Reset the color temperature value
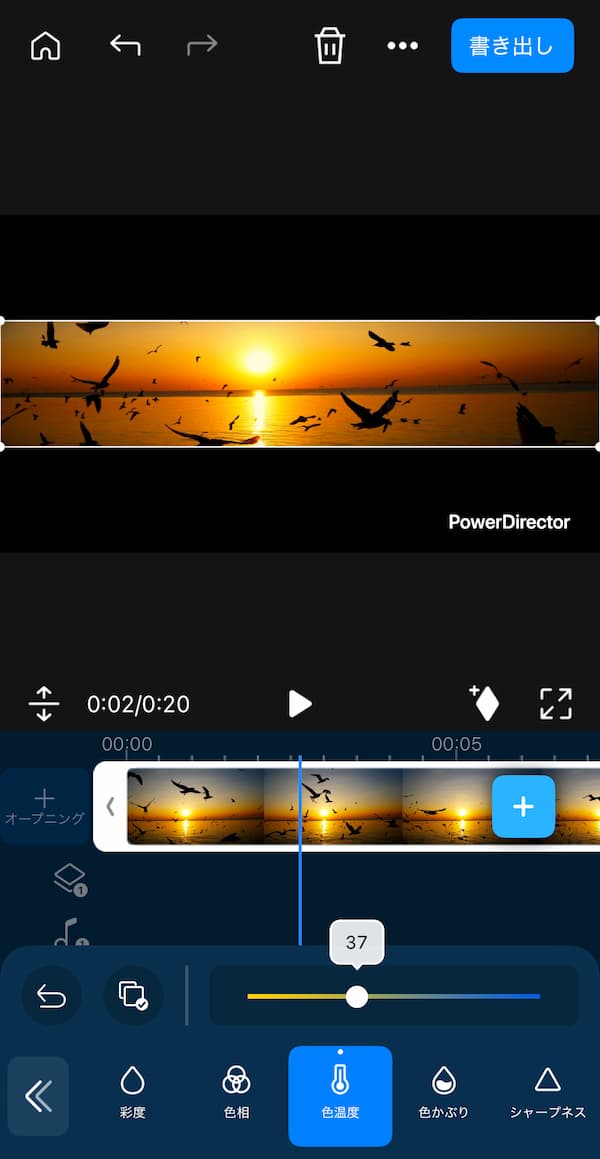Viewport: 600px width, 1159px height. [x=52, y=995]
